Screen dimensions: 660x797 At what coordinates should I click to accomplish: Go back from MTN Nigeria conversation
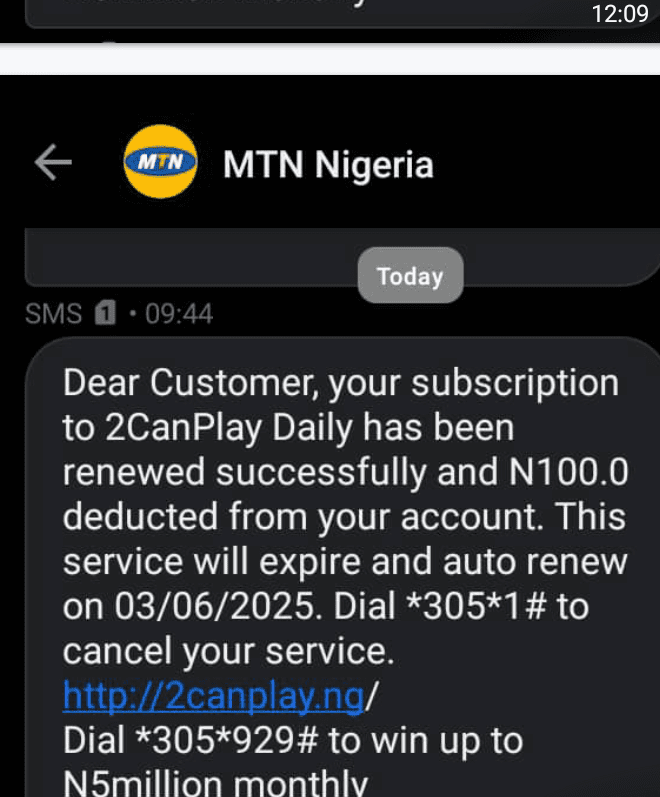point(53,164)
